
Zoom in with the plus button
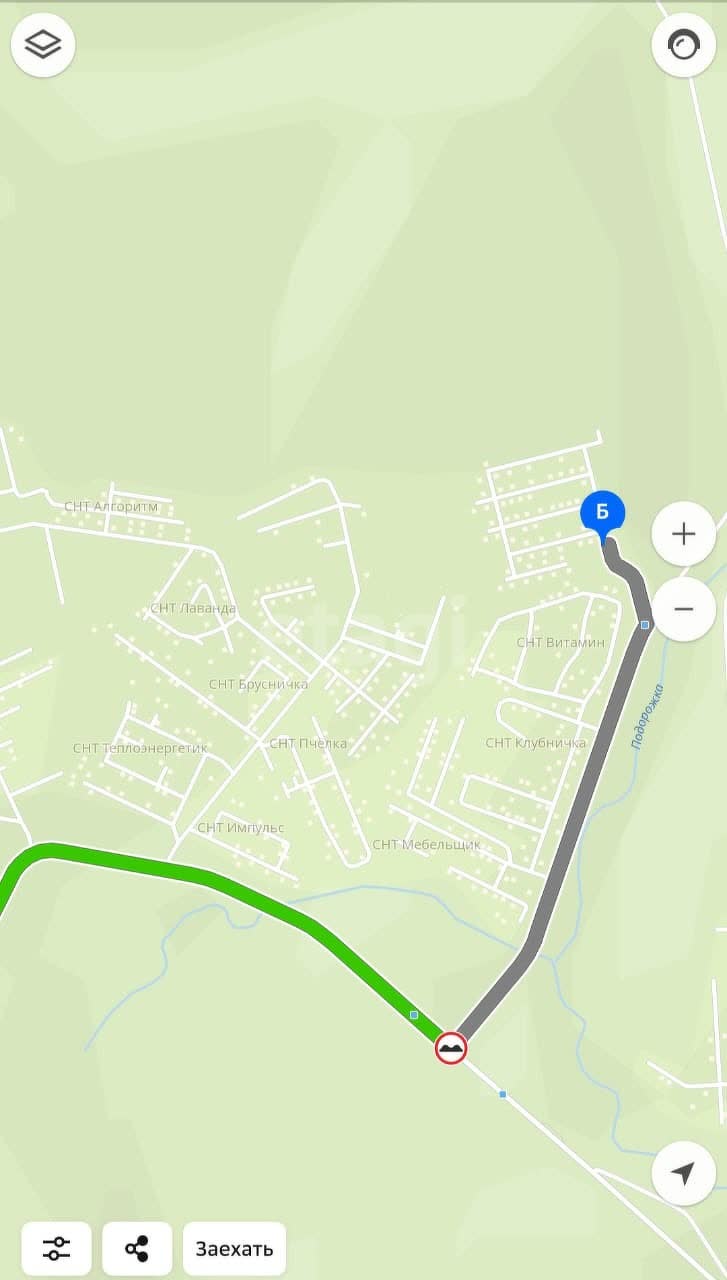click(x=684, y=534)
